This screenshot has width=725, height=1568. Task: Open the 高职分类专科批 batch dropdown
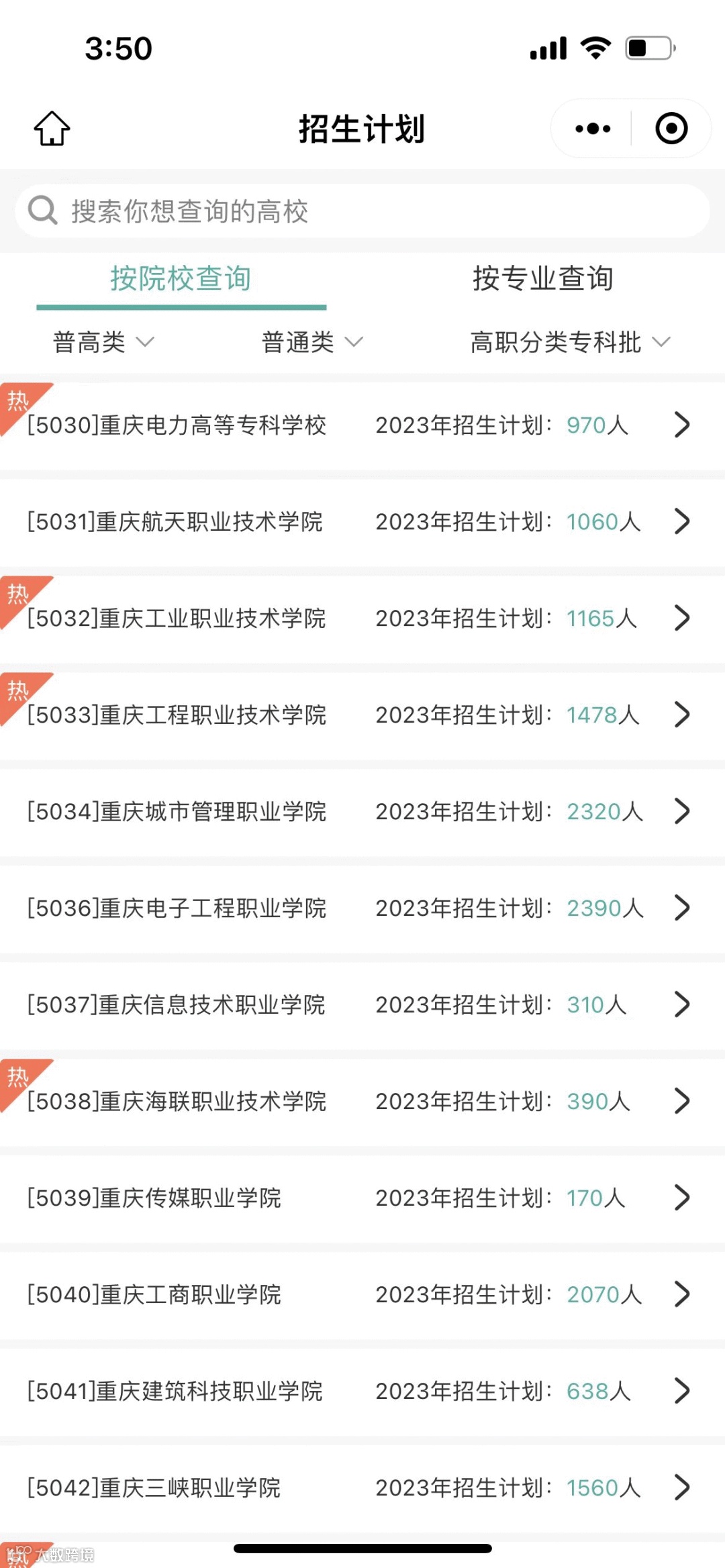(570, 342)
